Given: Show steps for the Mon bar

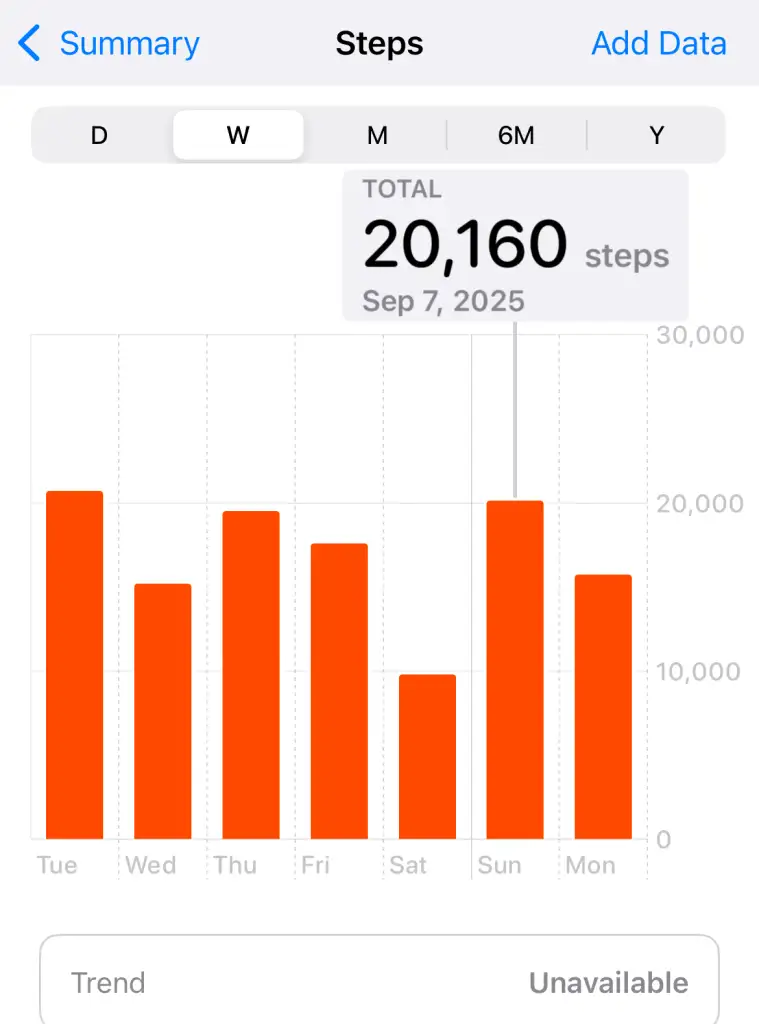Looking at the screenshot, I should (603, 707).
